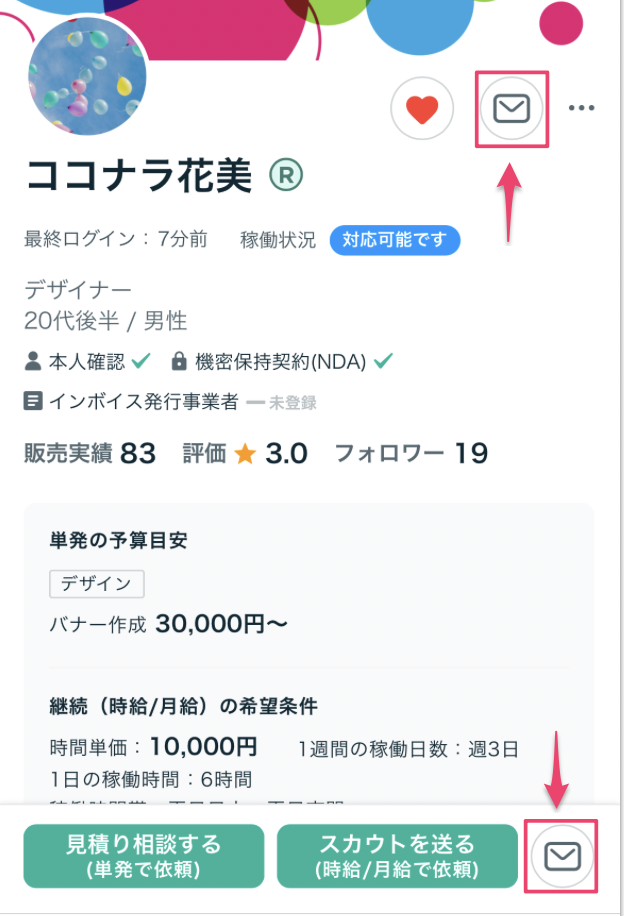Favorite ココナラ花美 with the heart icon
This screenshot has height=916, width=624.
422,108
